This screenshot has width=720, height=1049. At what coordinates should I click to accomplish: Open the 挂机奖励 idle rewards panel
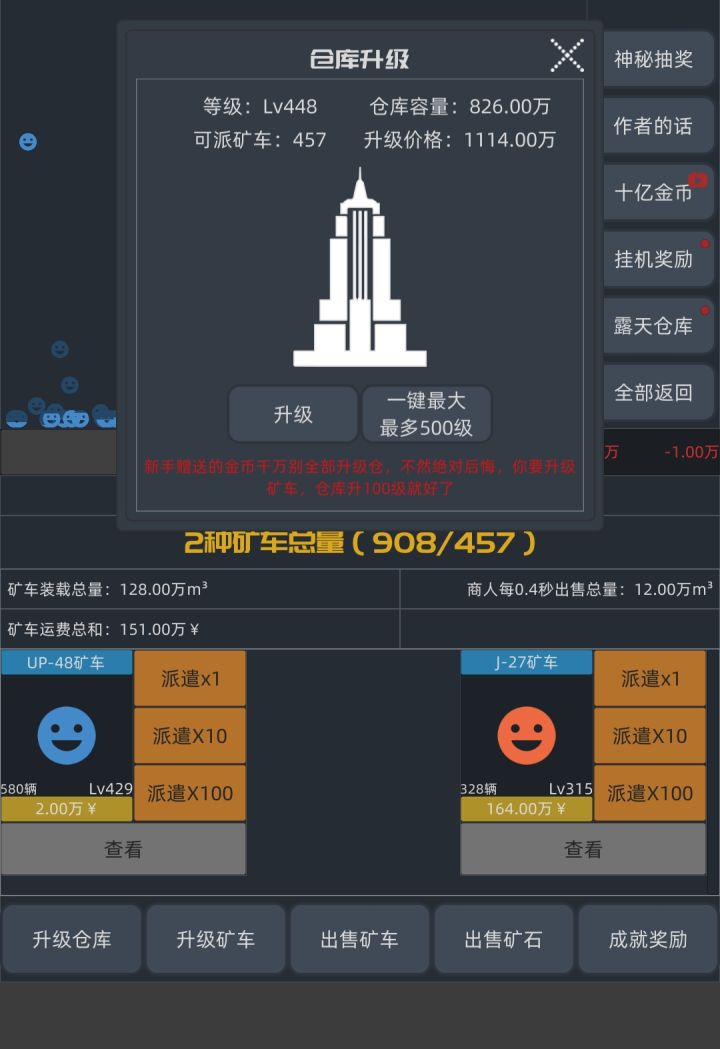[657, 258]
